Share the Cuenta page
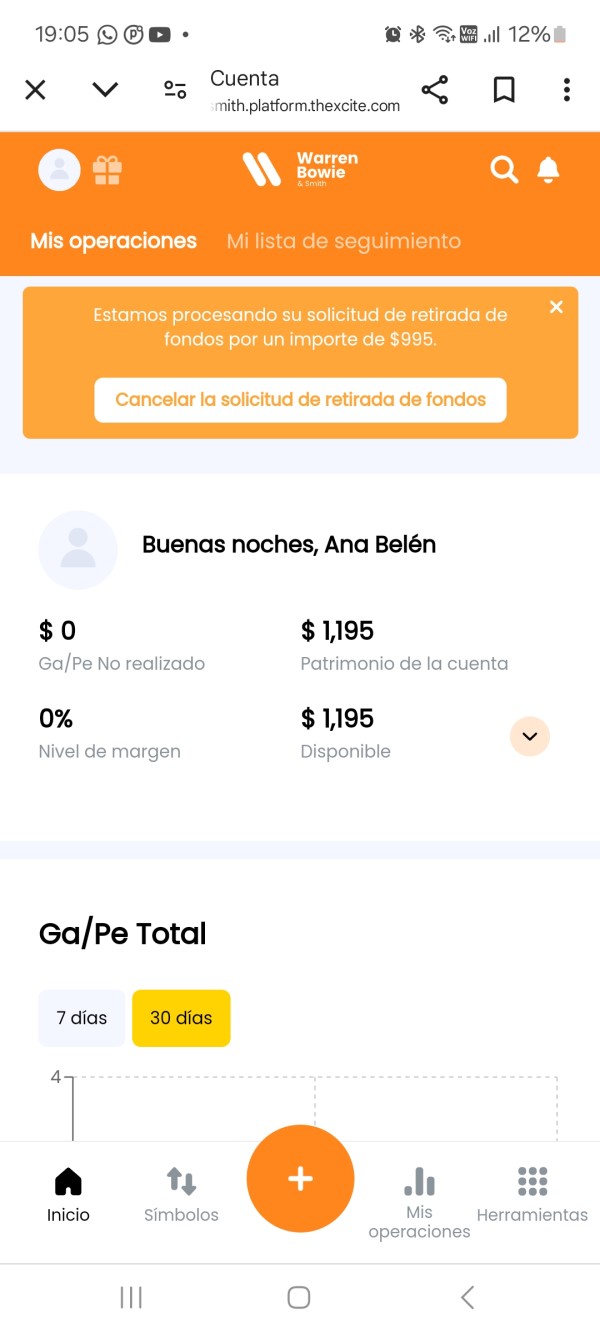This screenshot has width=600, height=1333. click(435, 90)
